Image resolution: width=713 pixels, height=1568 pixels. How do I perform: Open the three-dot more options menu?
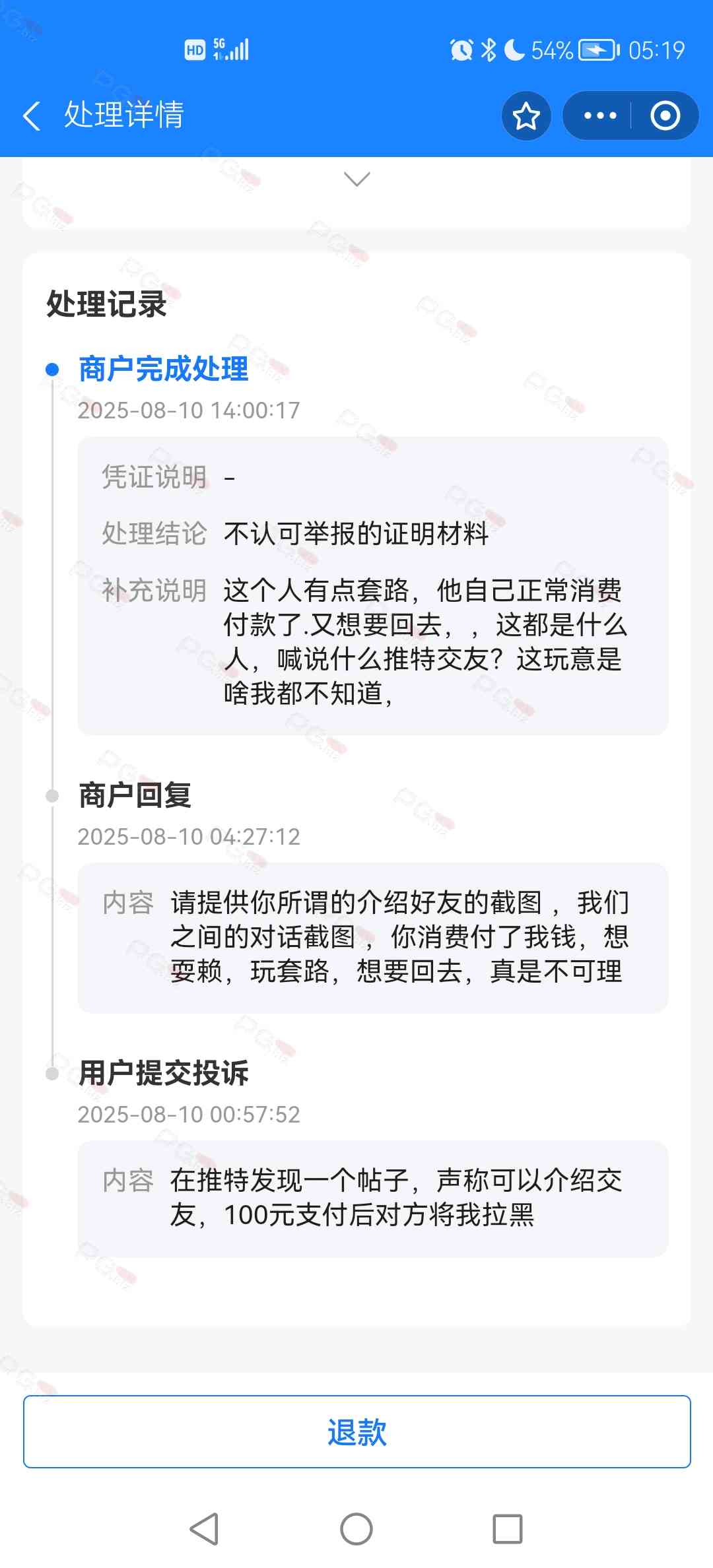point(599,116)
